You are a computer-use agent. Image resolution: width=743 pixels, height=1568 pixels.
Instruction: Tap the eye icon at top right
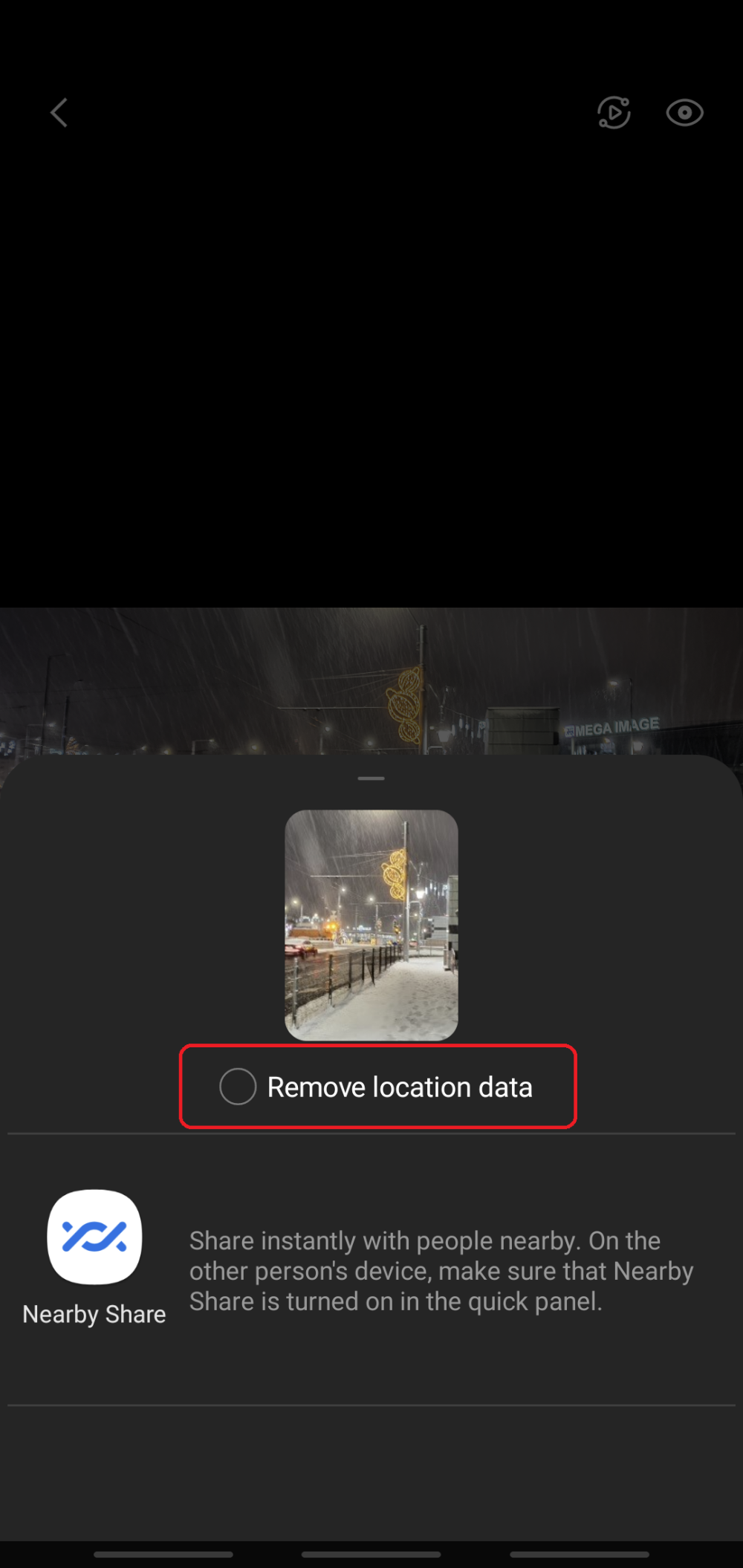click(x=684, y=113)
